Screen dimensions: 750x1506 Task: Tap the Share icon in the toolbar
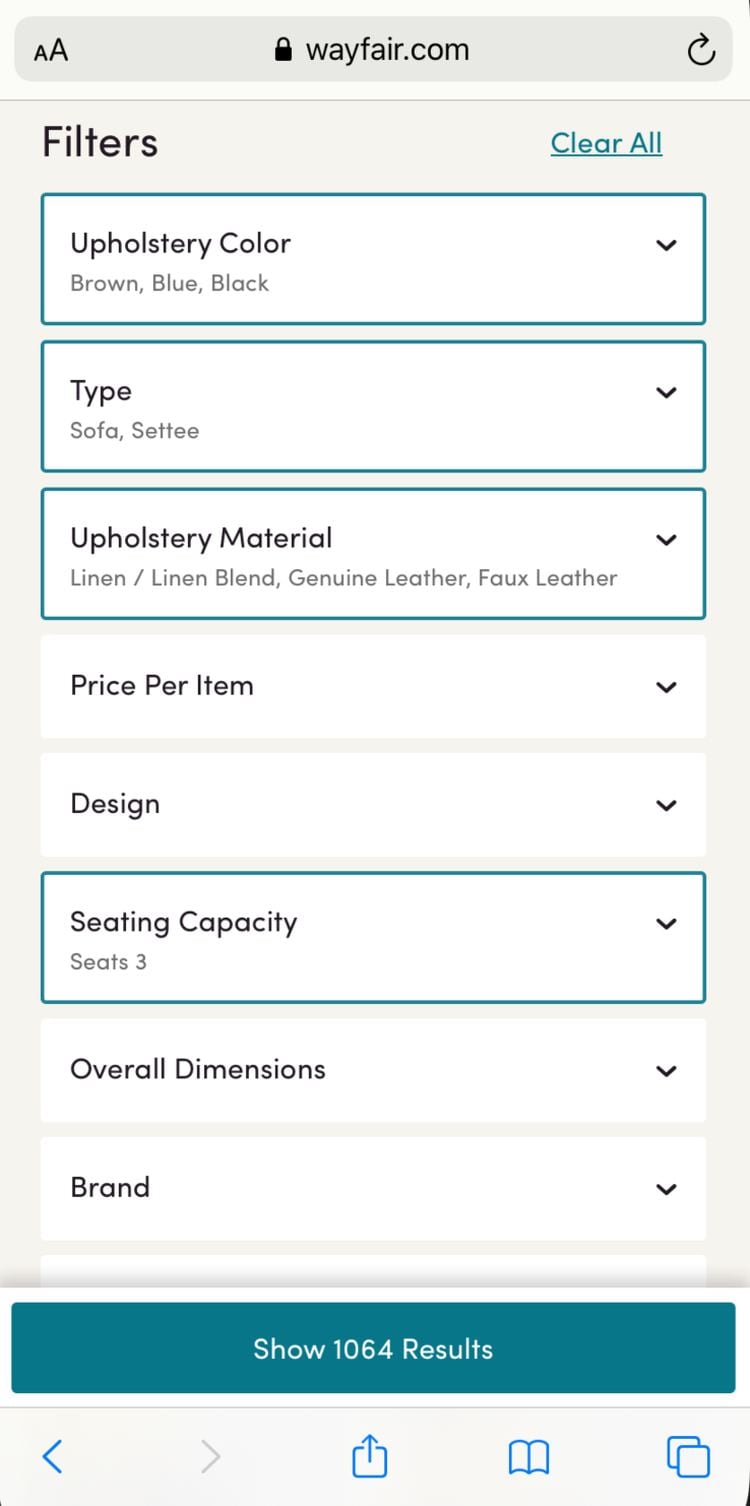370,1457
